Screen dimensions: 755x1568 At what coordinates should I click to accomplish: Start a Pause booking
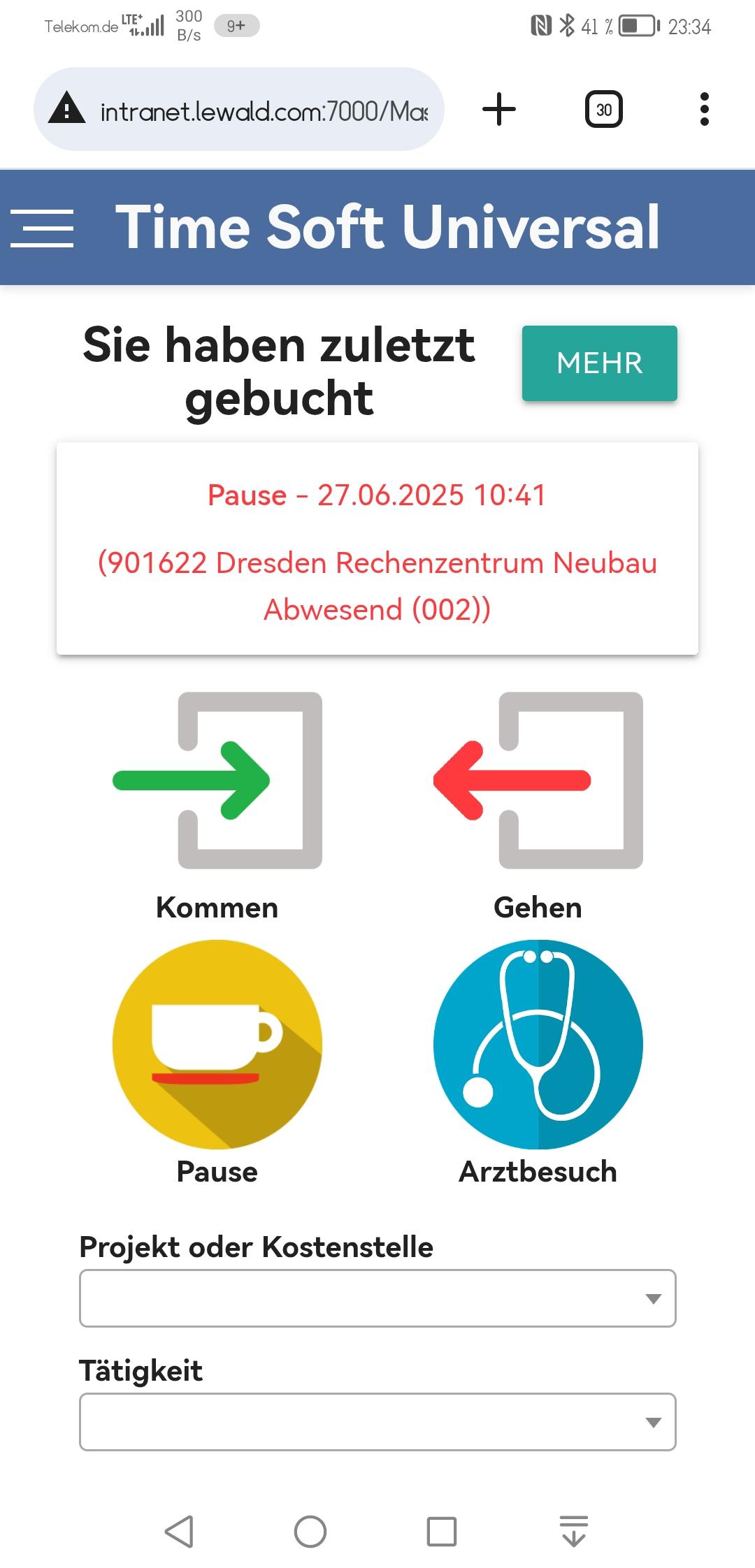pyautogui.click(x=217, y=1044)
